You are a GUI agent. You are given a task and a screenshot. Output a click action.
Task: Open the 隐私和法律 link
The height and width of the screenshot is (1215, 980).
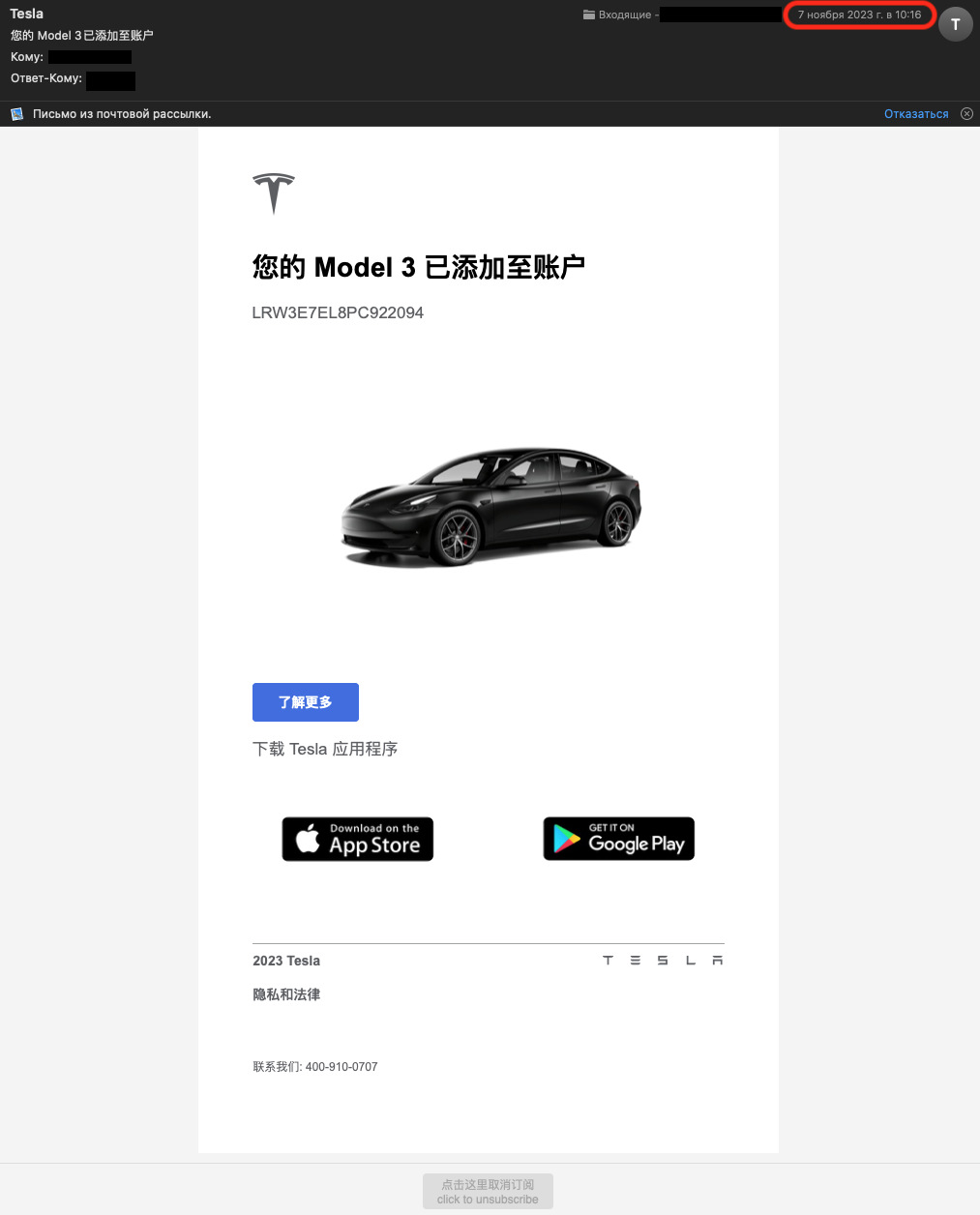click(286, 994)
